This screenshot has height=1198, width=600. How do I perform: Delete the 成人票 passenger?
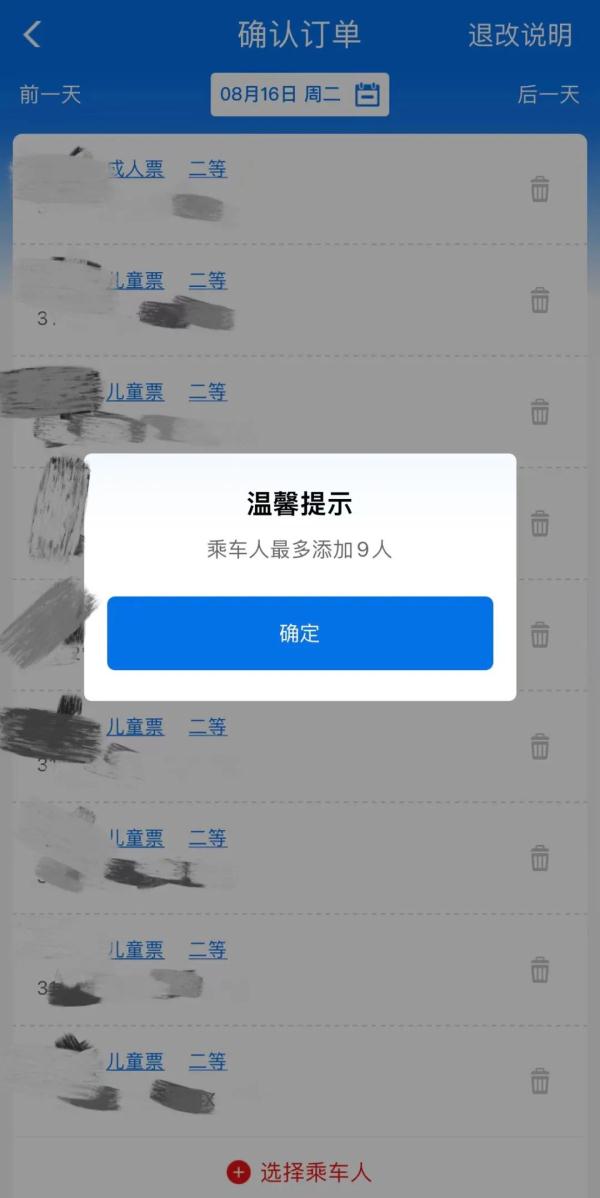click(539, 189)
